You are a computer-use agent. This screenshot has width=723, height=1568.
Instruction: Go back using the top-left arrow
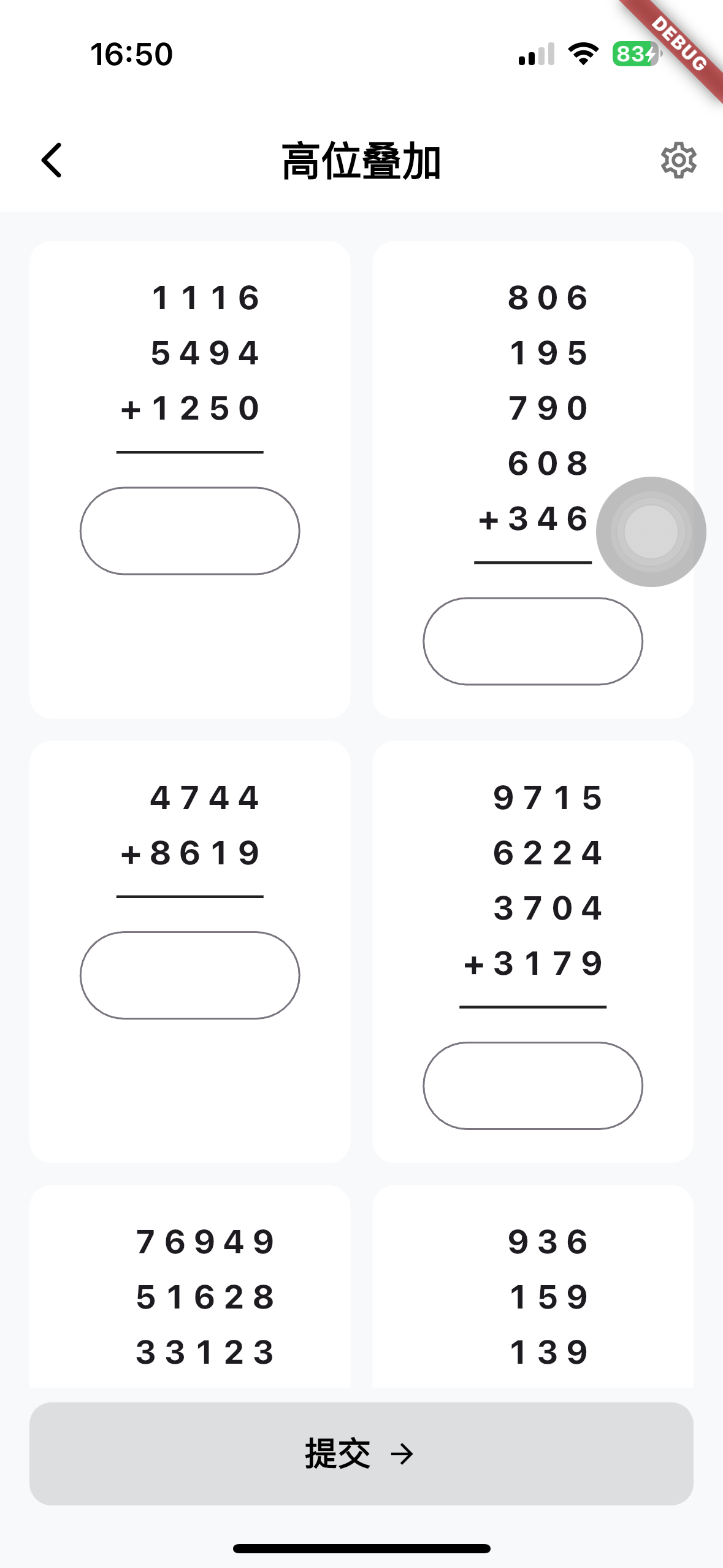click(52, 161)
